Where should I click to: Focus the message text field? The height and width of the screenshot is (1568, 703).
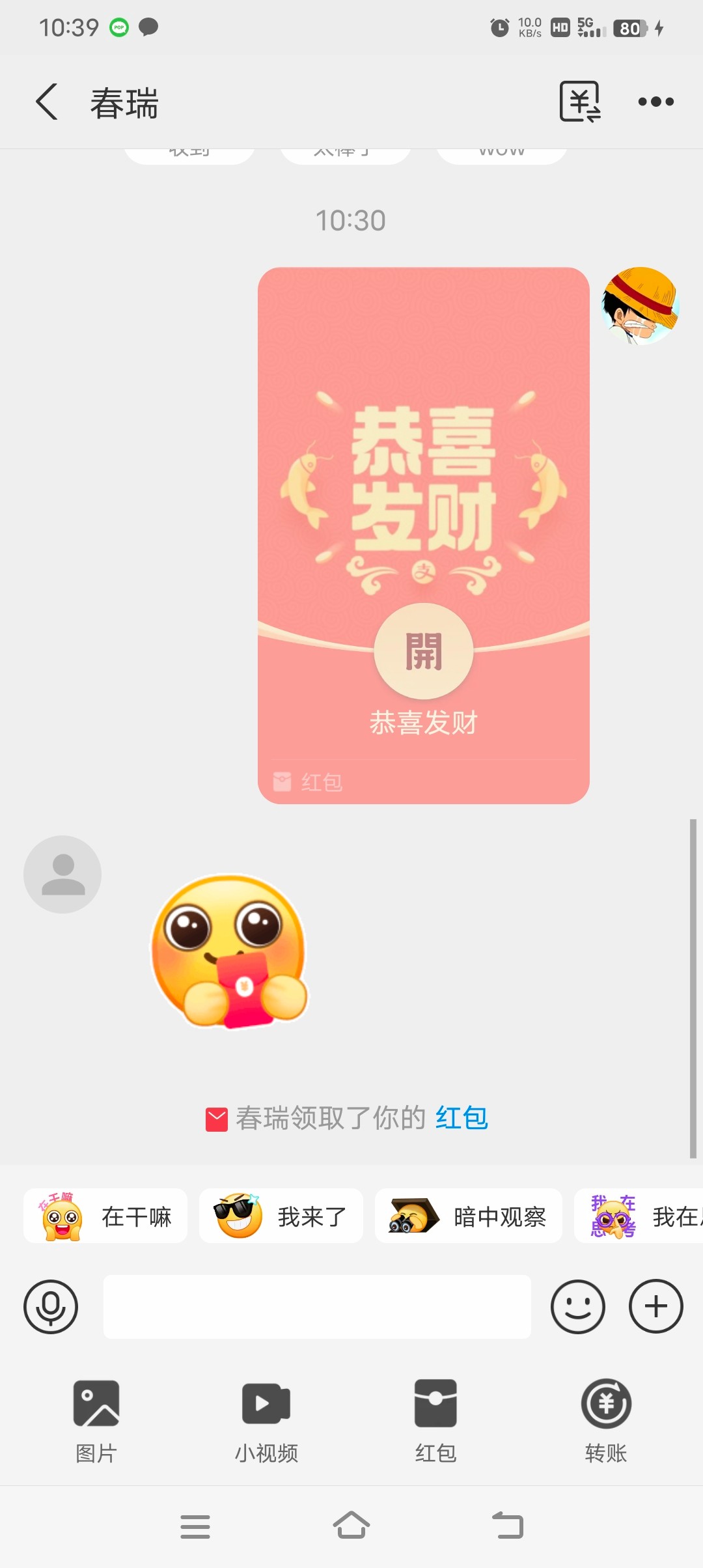(x=317, y=1306)
